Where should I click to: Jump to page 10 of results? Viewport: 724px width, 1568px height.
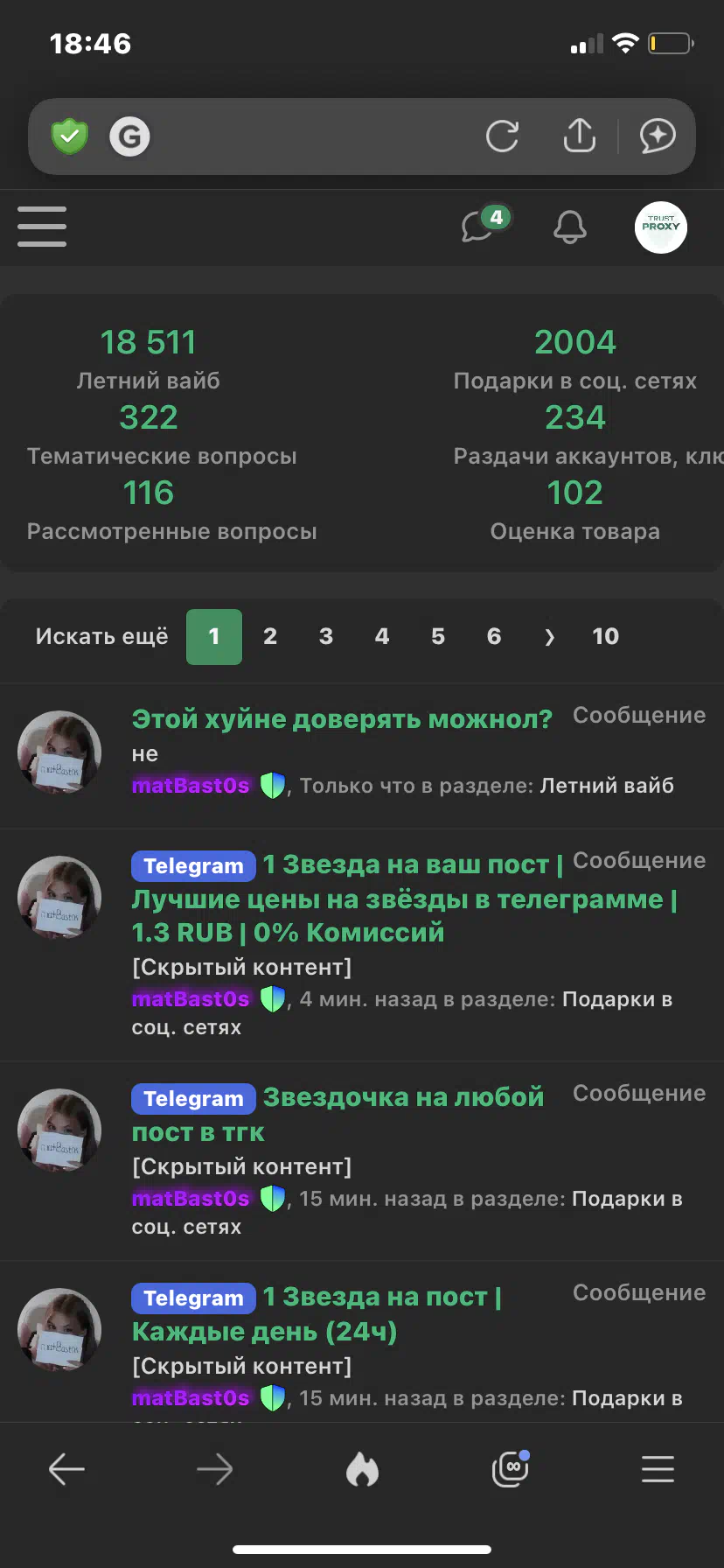[605, 636]
